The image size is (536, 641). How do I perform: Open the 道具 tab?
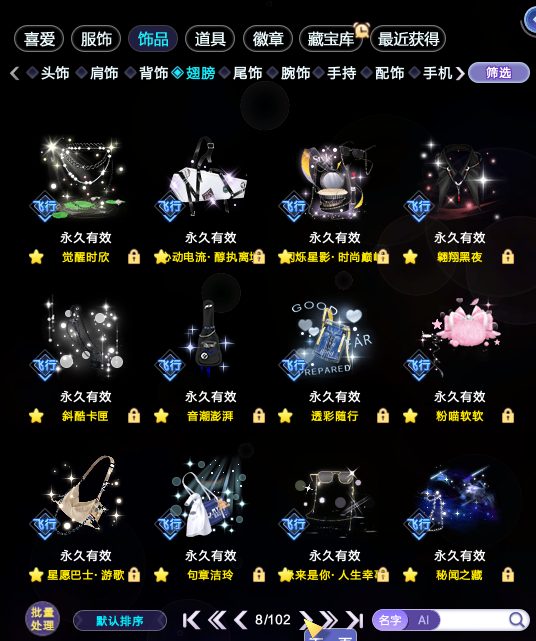(x=210, y=39)
